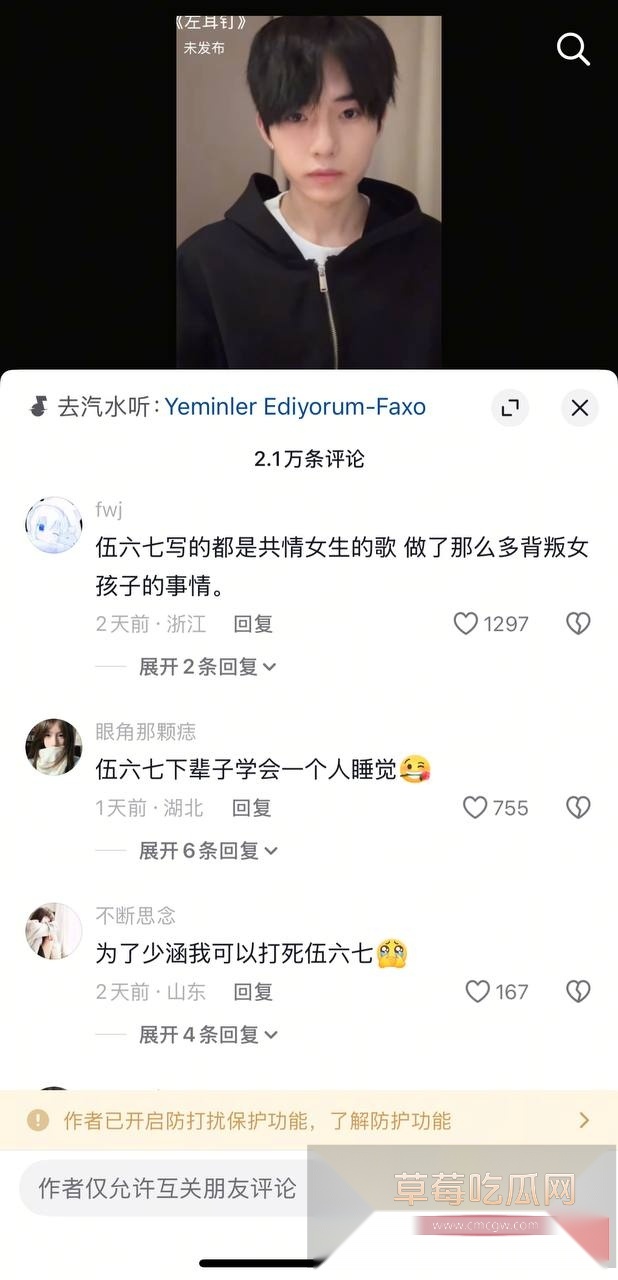618x1280 pixels.
Task: Expand comments panel to full screen
Action: pyautogui.click(x=510, y=408)
